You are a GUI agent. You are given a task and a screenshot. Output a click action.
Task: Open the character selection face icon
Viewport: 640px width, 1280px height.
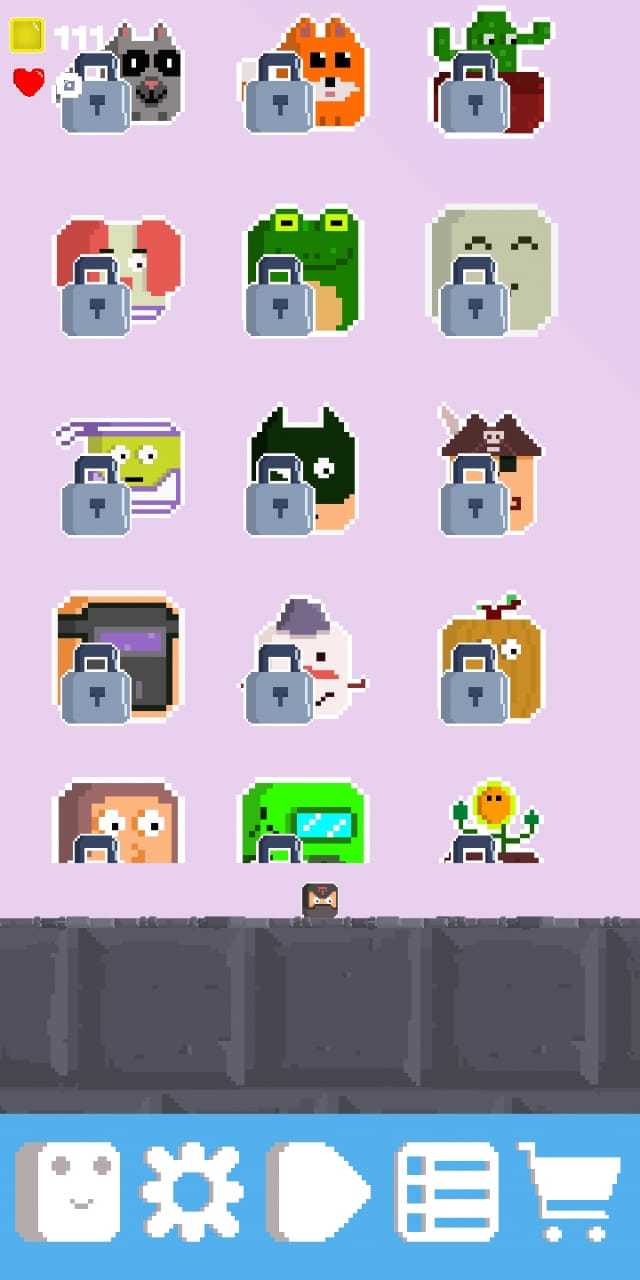(68, 1192)
